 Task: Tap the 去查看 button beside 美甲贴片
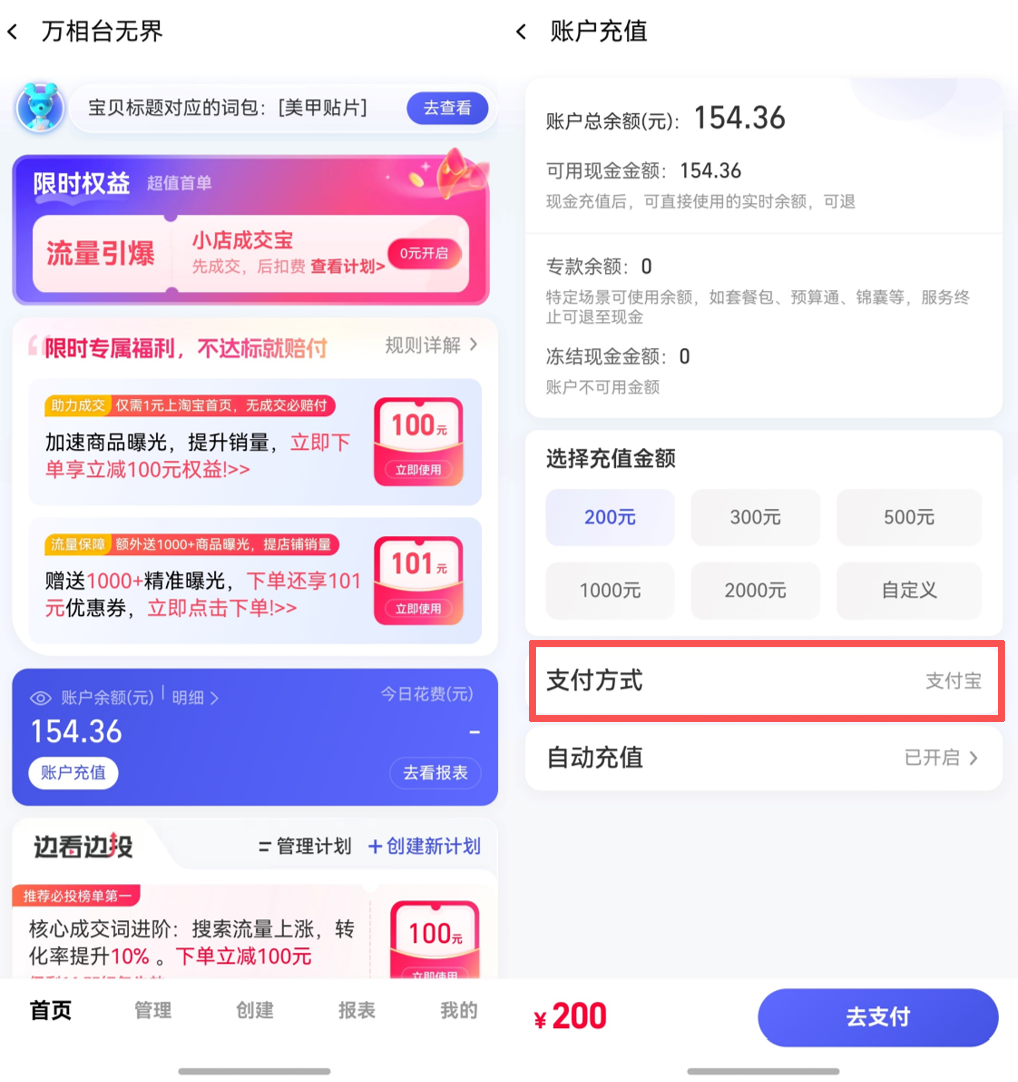pos(447,108)
